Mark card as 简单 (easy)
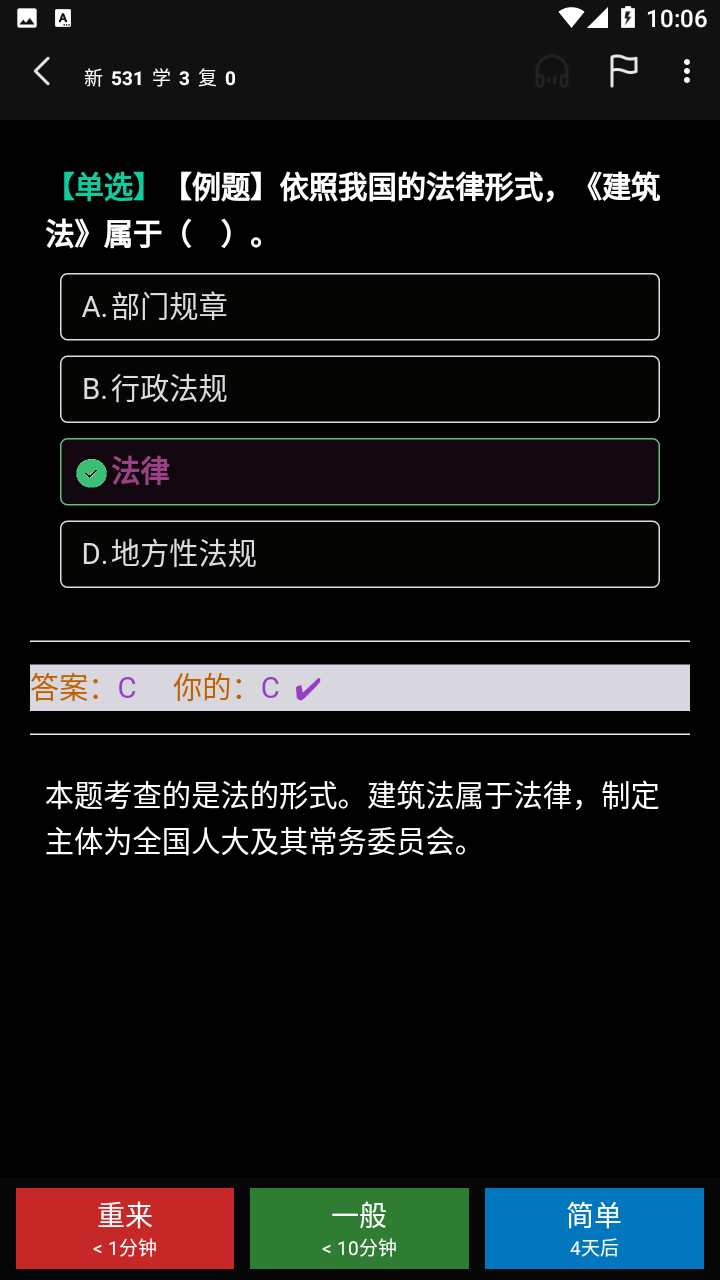The height and width of the screenshot is (1280, 720). tap(594, 1228)
